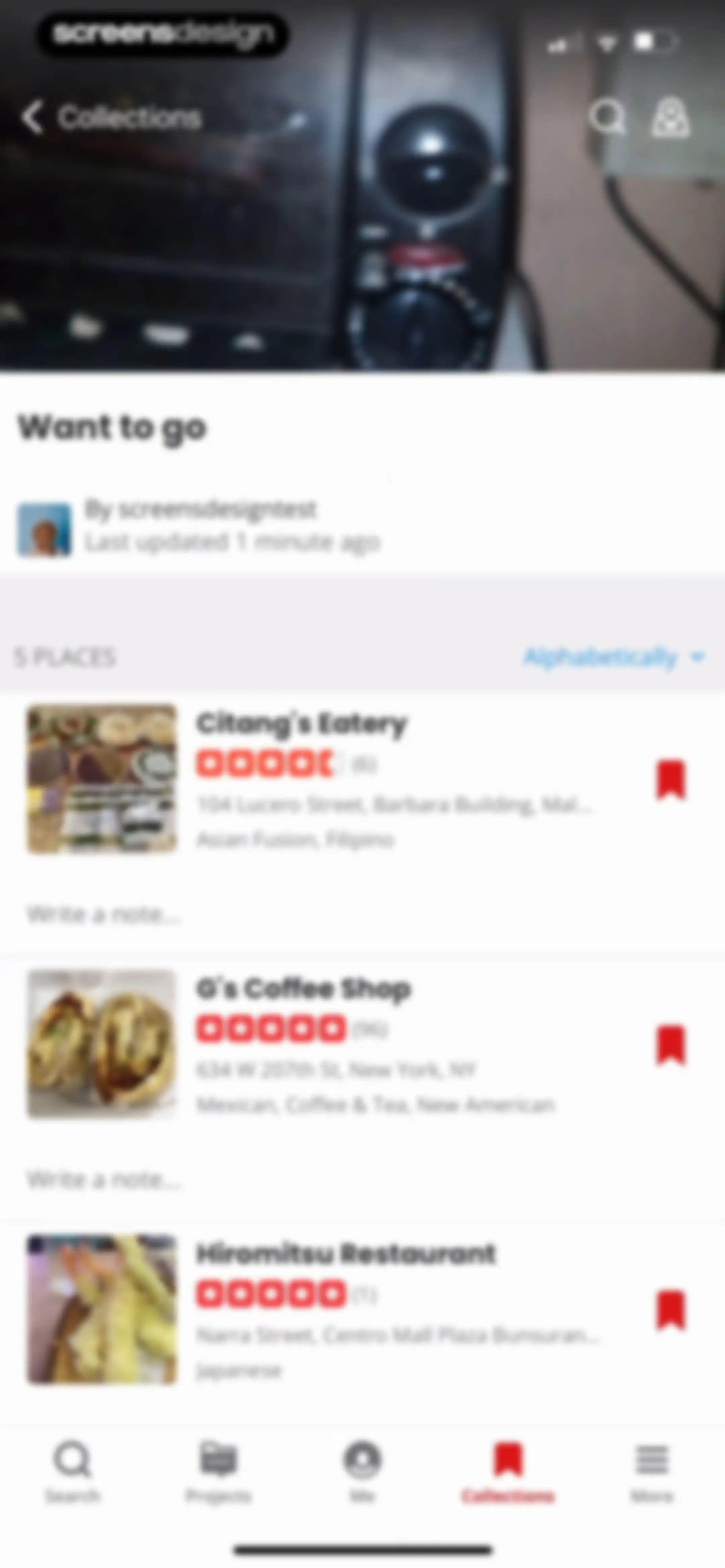Switch to the Projects tab
725x1568 pixels.
coord(218,1471)
